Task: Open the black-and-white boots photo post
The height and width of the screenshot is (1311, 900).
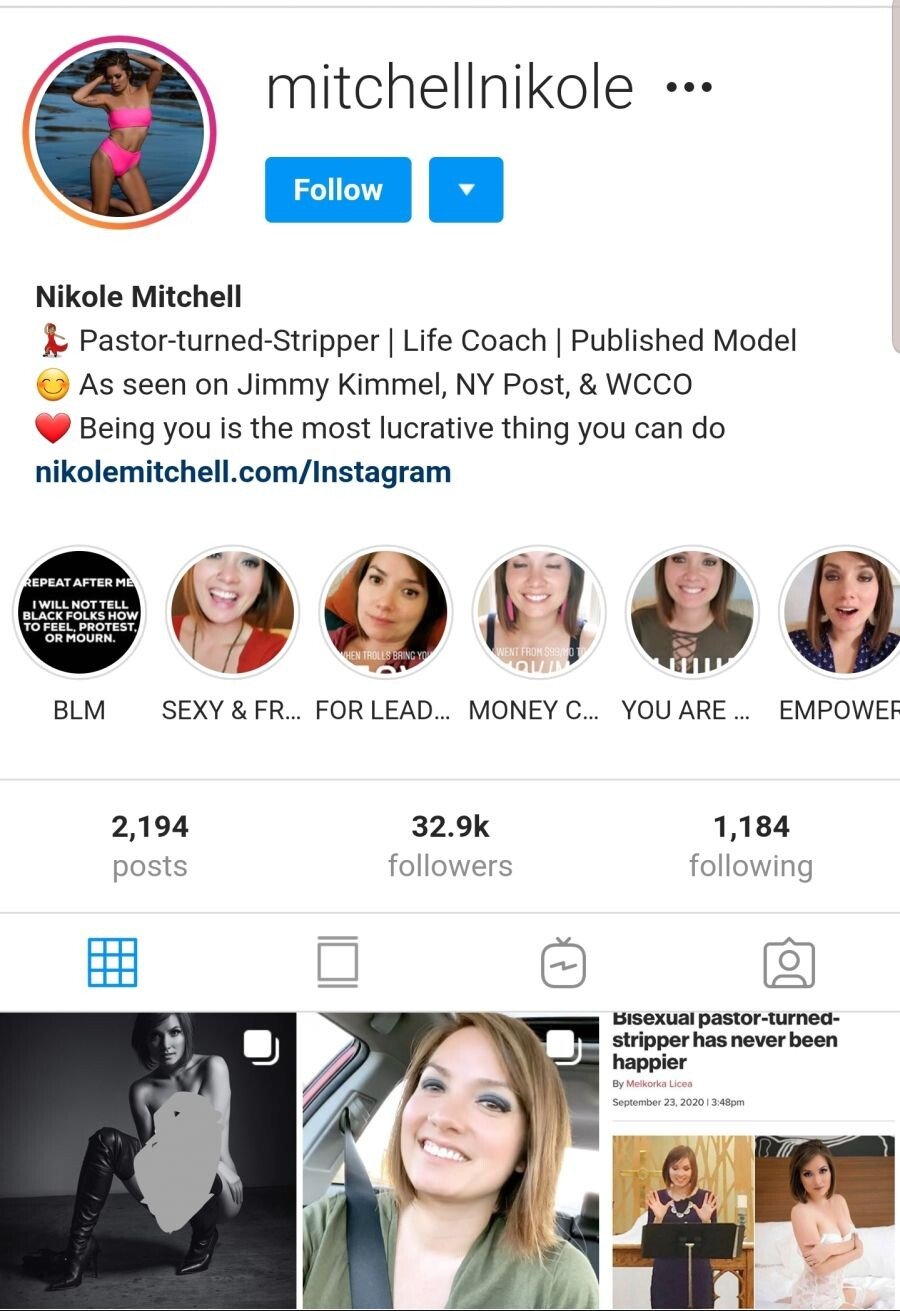Action: [x=148, y=1160]
